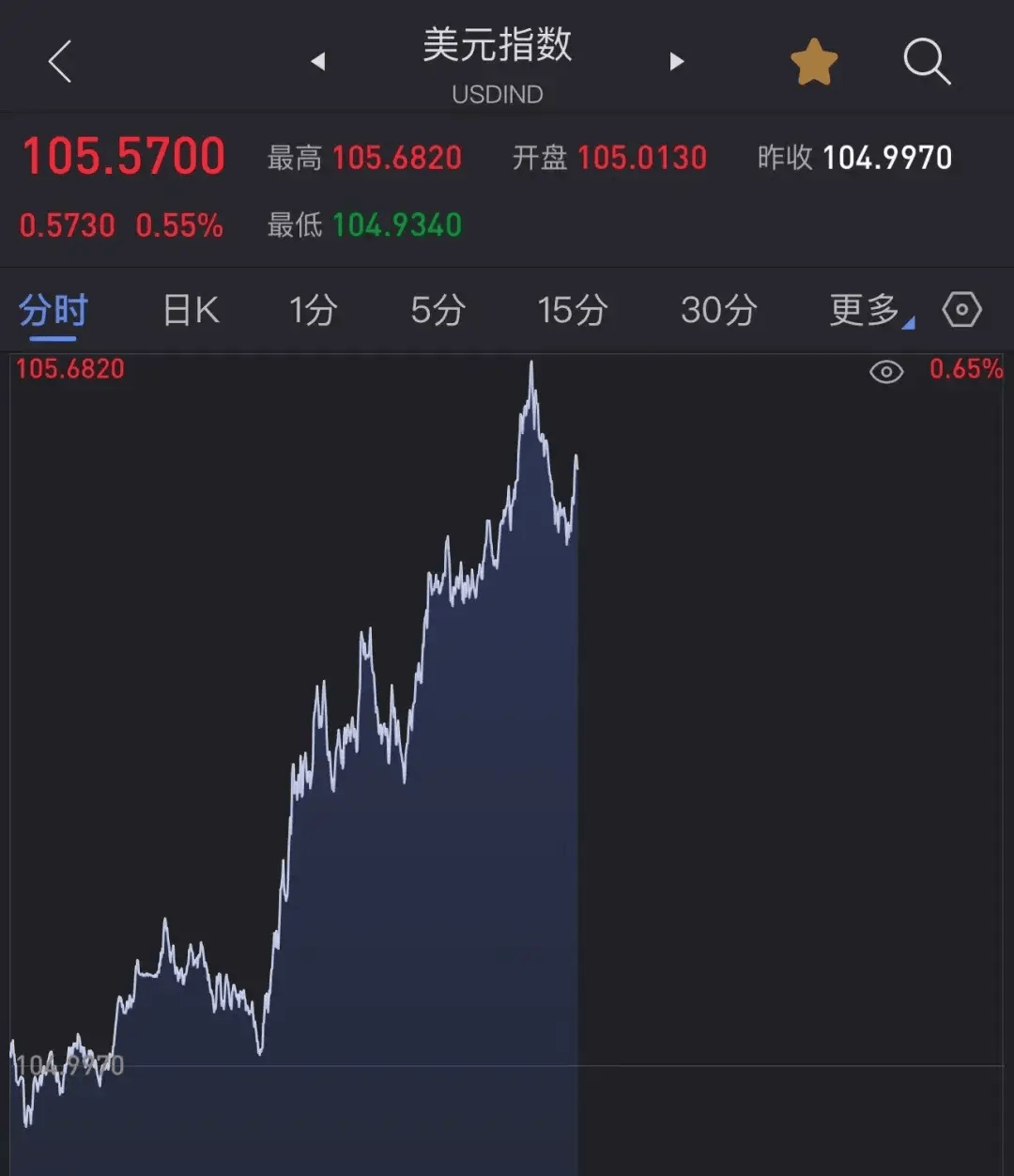Switch to the 日K daily candlestick tab

(x=190, y=310)
